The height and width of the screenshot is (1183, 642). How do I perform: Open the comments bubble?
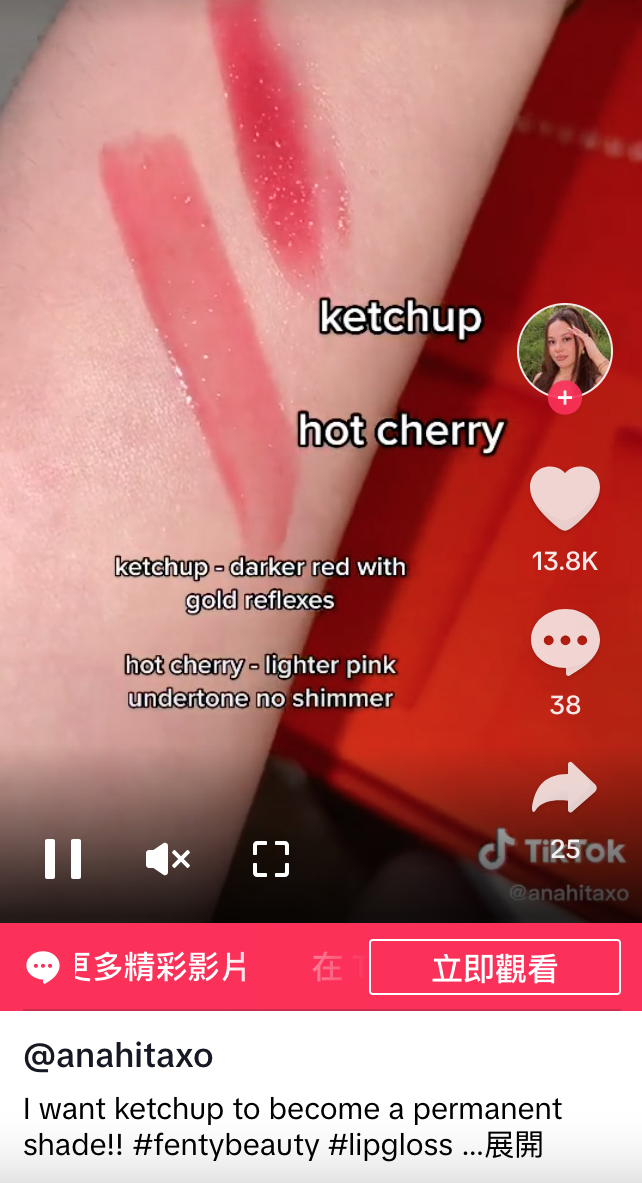(565, 641)
